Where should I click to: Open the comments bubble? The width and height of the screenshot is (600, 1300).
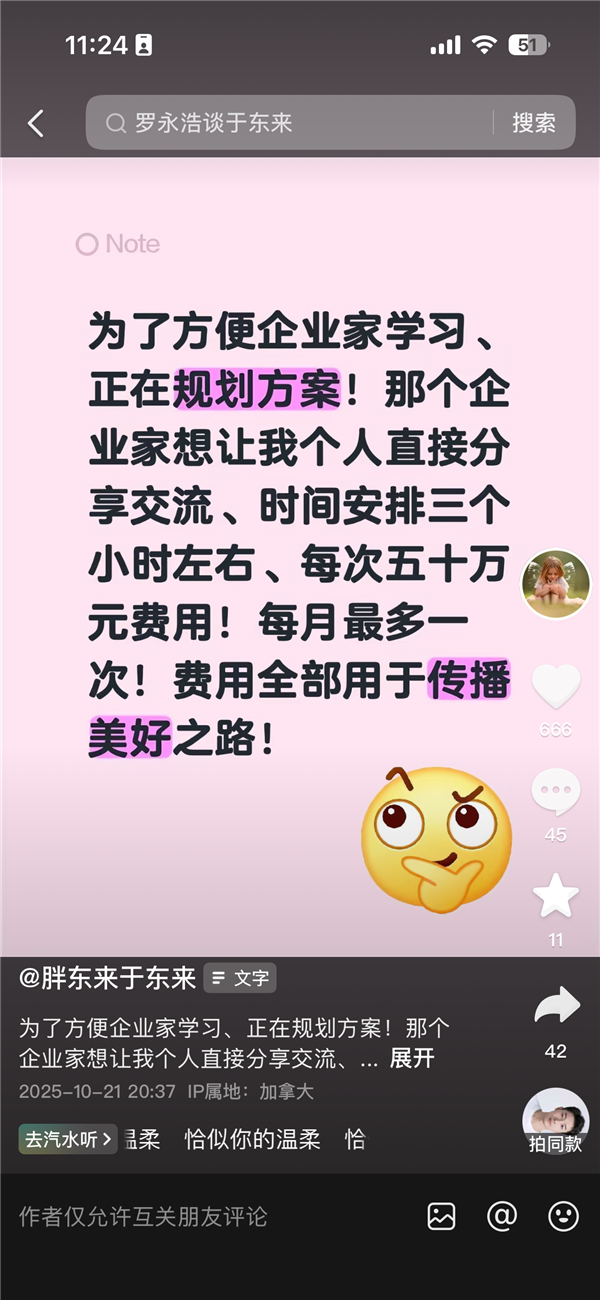[x=556, y=792]
